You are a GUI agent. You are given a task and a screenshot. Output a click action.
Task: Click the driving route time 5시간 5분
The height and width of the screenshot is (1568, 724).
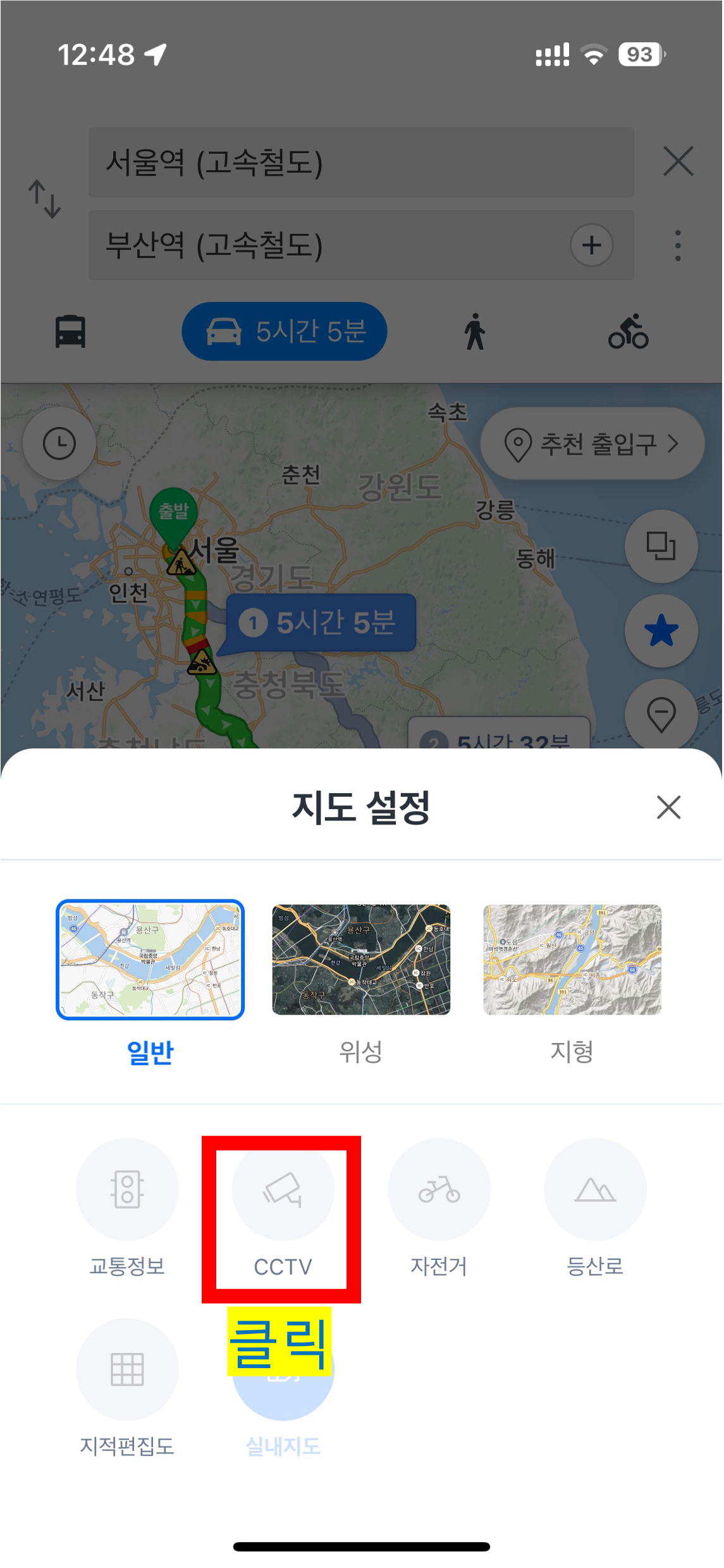point(284,331)
